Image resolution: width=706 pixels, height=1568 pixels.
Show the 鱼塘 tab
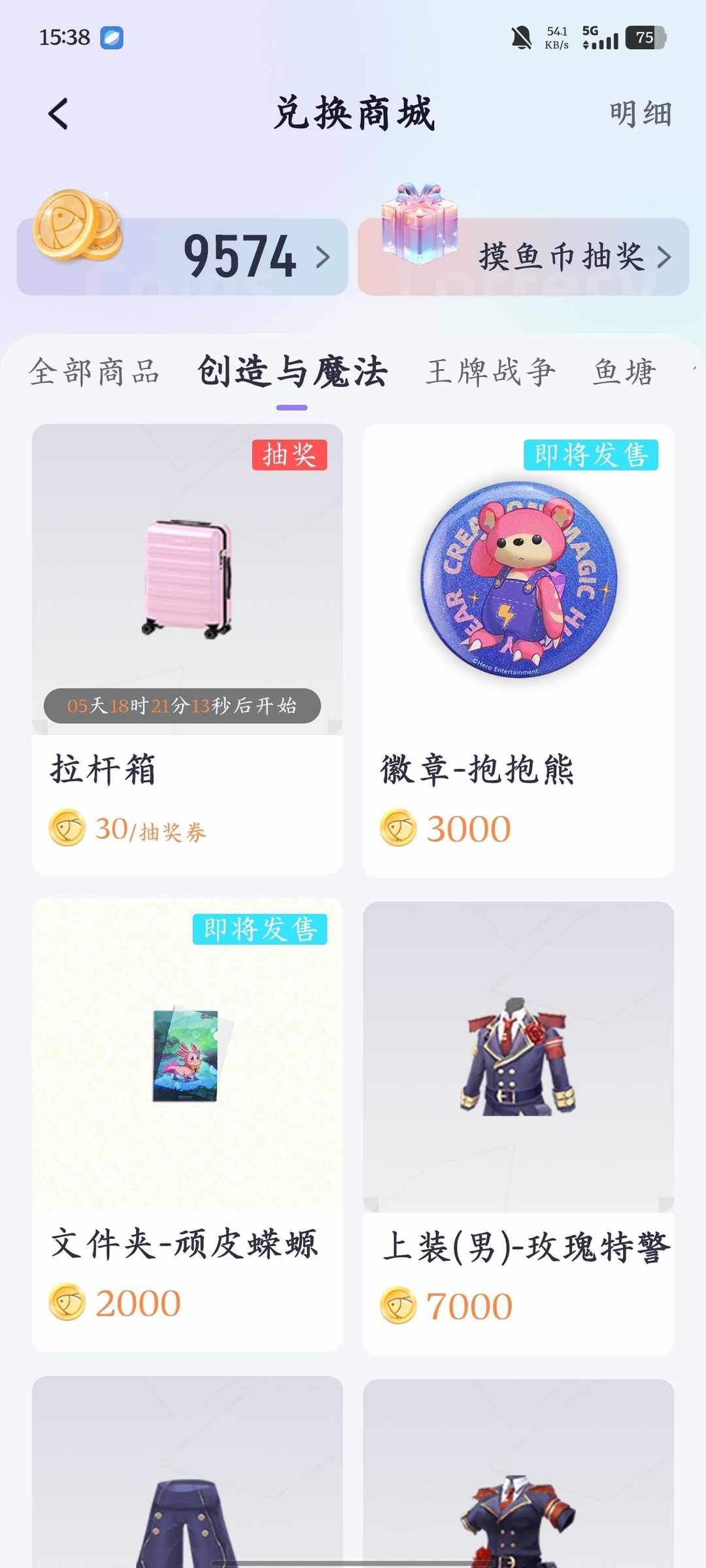624,372
